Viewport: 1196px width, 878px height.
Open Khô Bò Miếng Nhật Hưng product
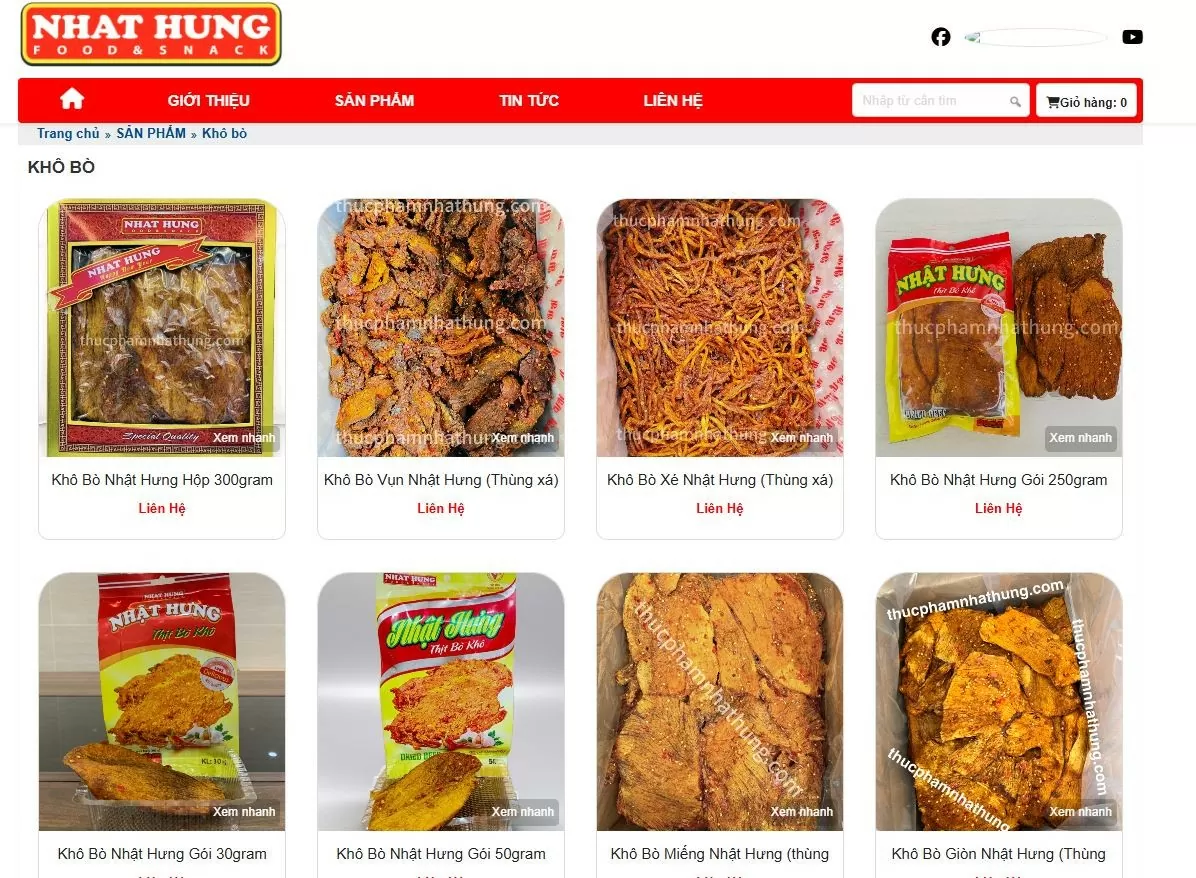[720, 854]
